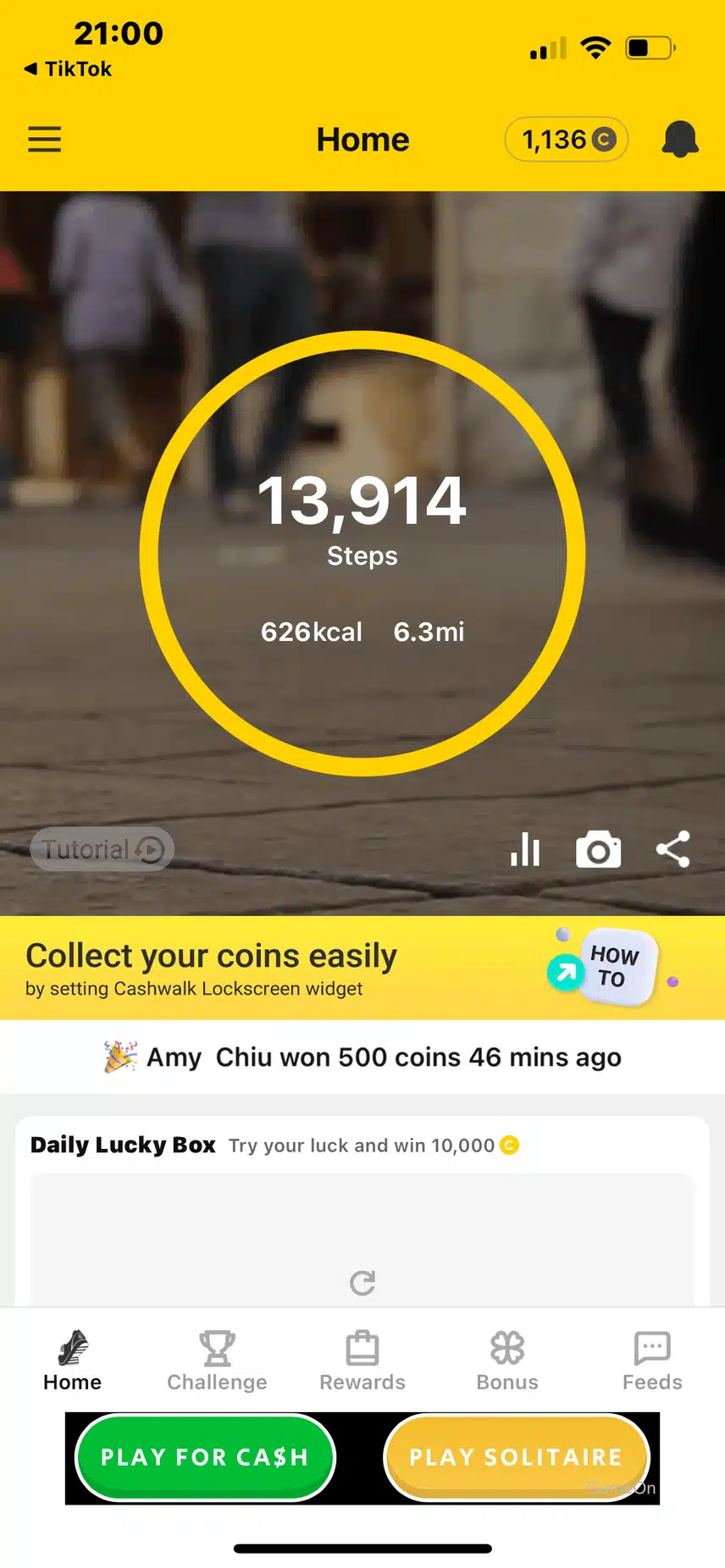Tap the Play For Cash button
The width and height of the screenshot is (725, 1568).
coord(205,1457)
